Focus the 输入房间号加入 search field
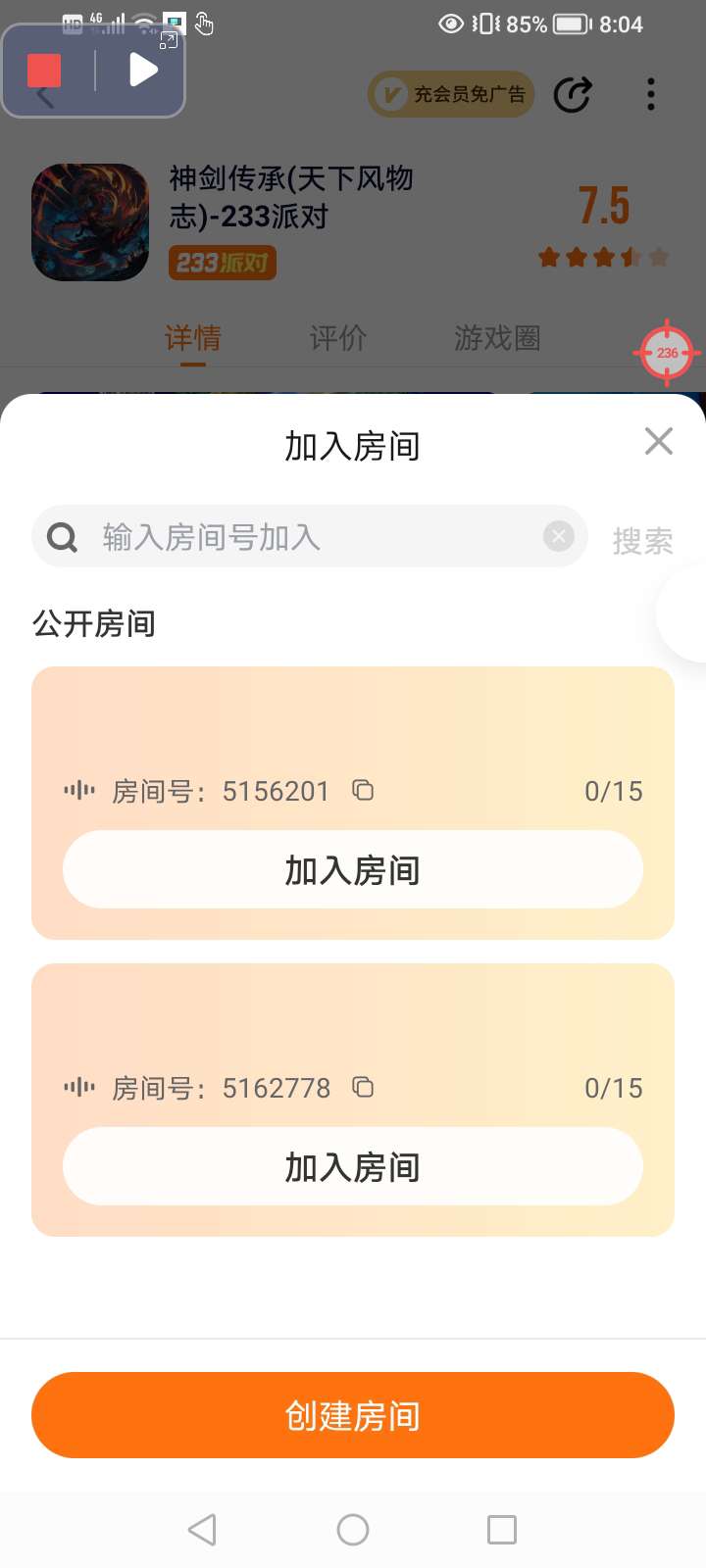Viewport: 706px width, 1568px height. pos(304,537)
